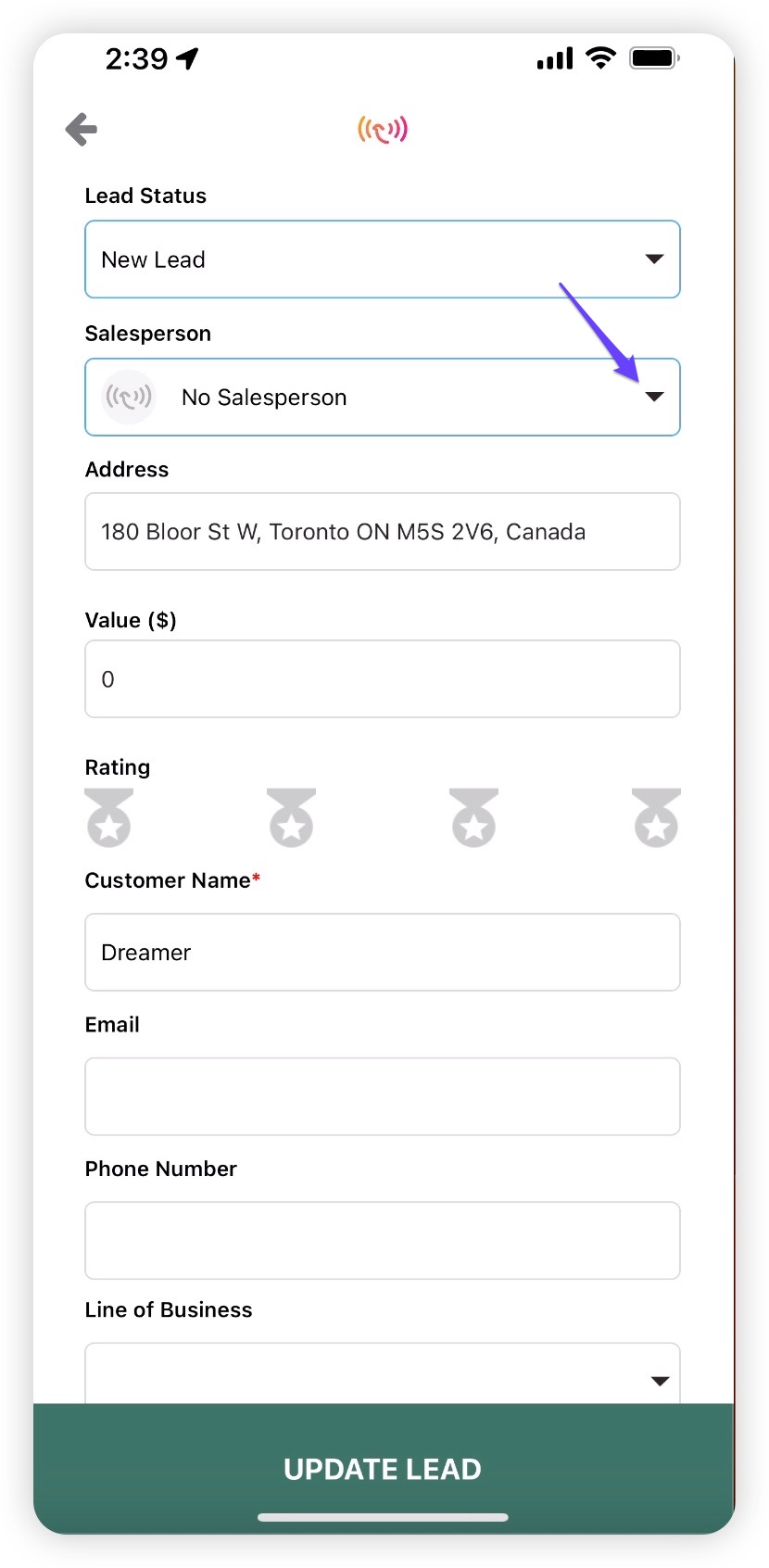Viewport: 769px width, 1568px height.
Task: Enter the Phone Number field
Action: click(383, 1241)
